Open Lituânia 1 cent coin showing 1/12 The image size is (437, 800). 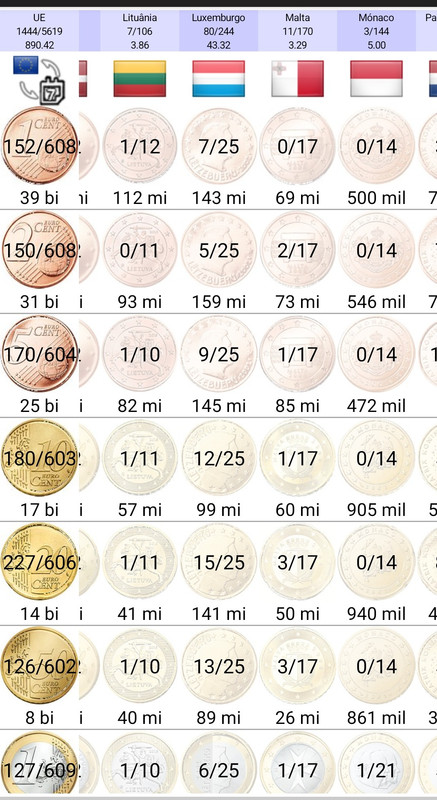(140, 146)
